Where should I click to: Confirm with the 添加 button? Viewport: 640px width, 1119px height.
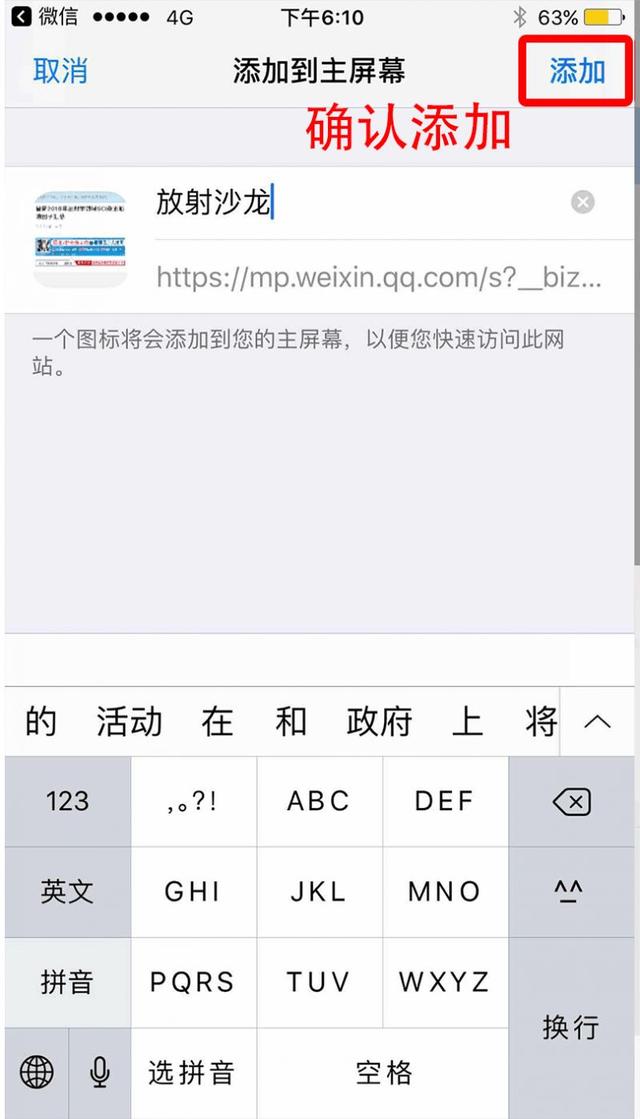coord(577,71)
